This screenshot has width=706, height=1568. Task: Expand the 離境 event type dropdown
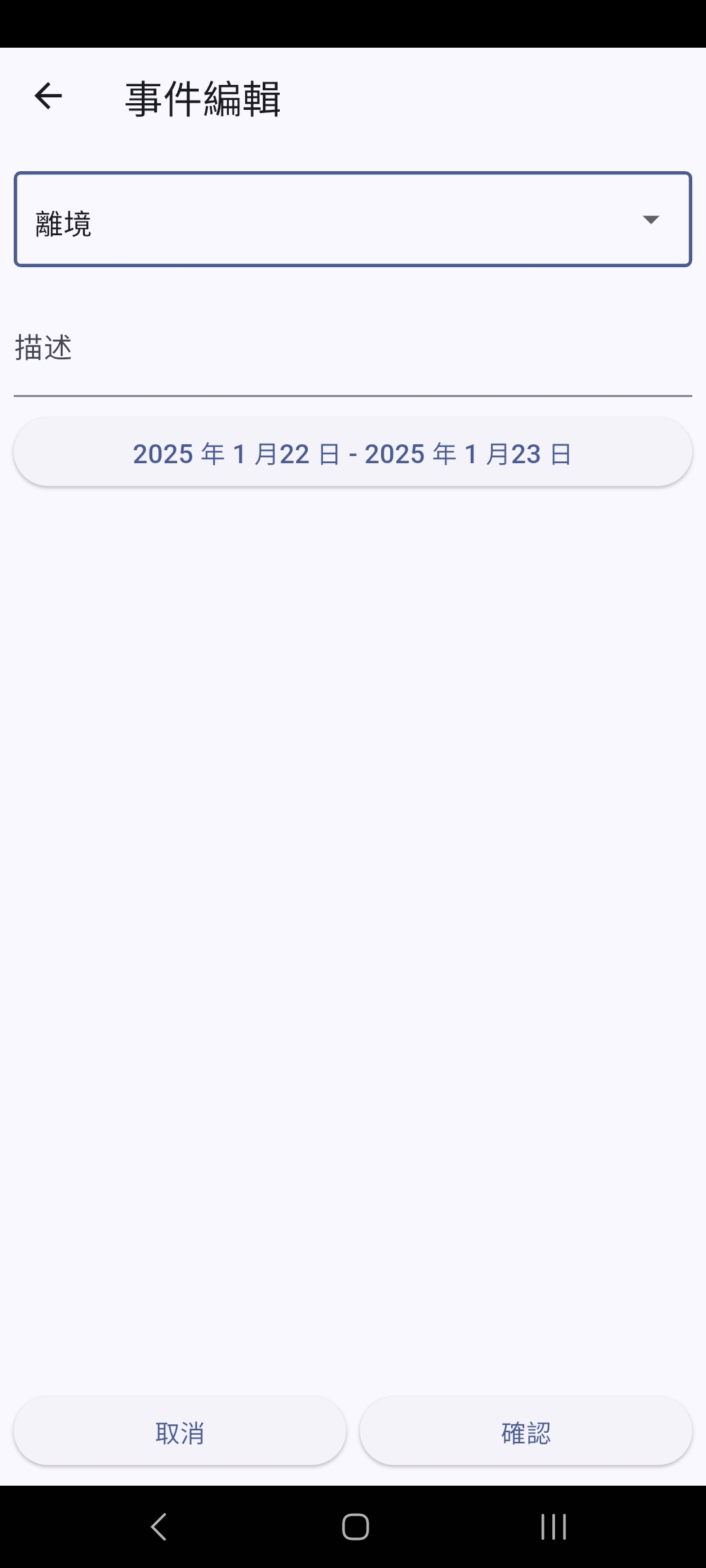[353, 220]
